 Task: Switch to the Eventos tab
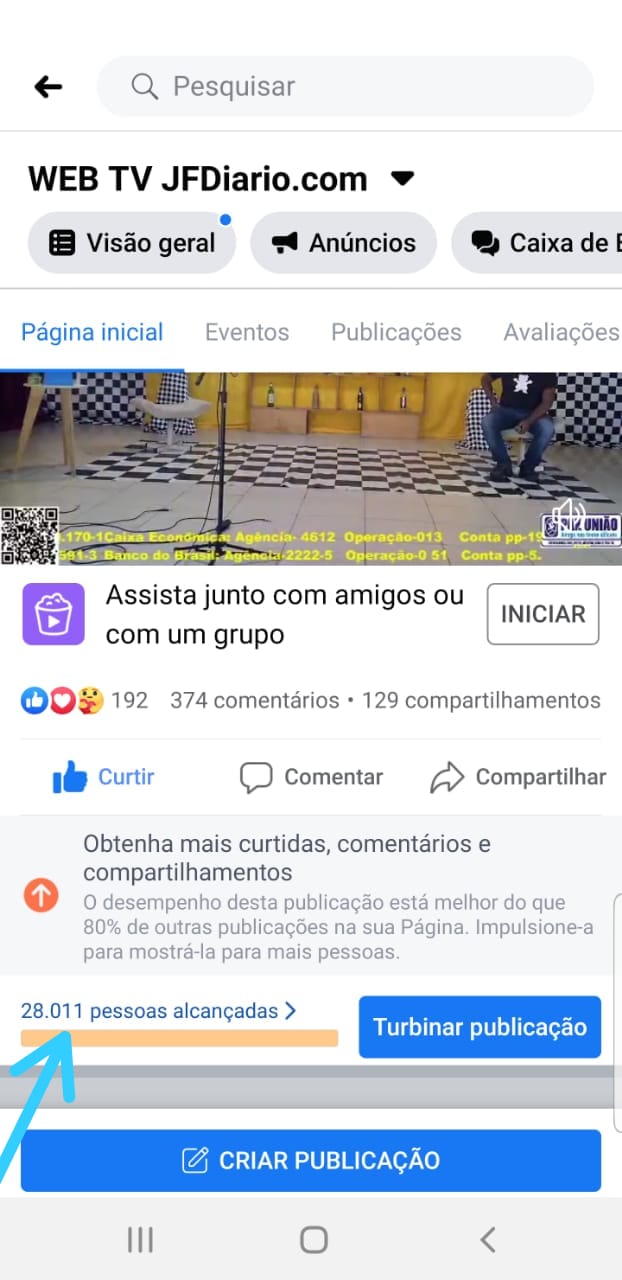click(x=247, y=332)
